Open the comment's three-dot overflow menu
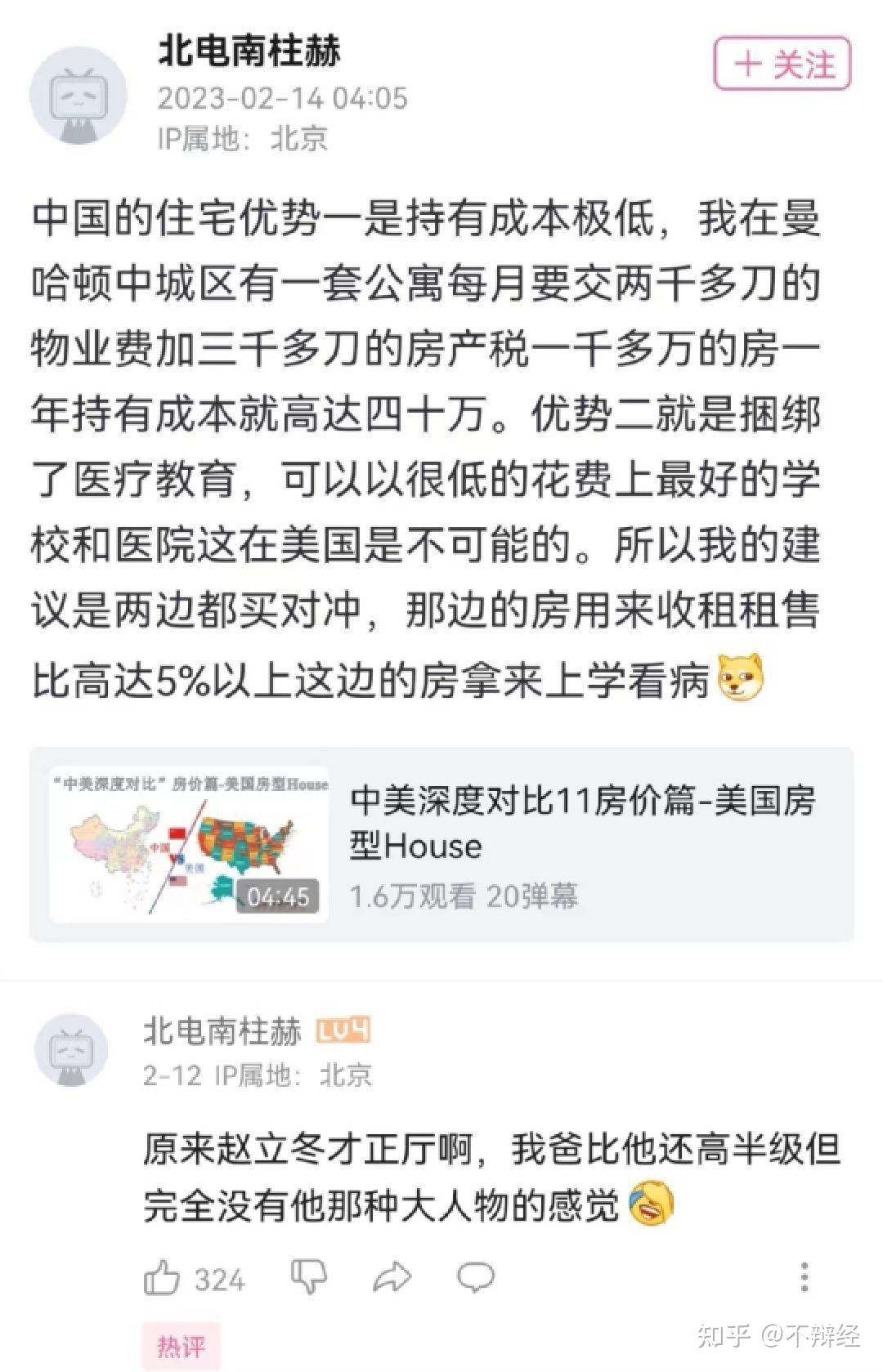This screenshot has width=883, height=1372. 805,1276
